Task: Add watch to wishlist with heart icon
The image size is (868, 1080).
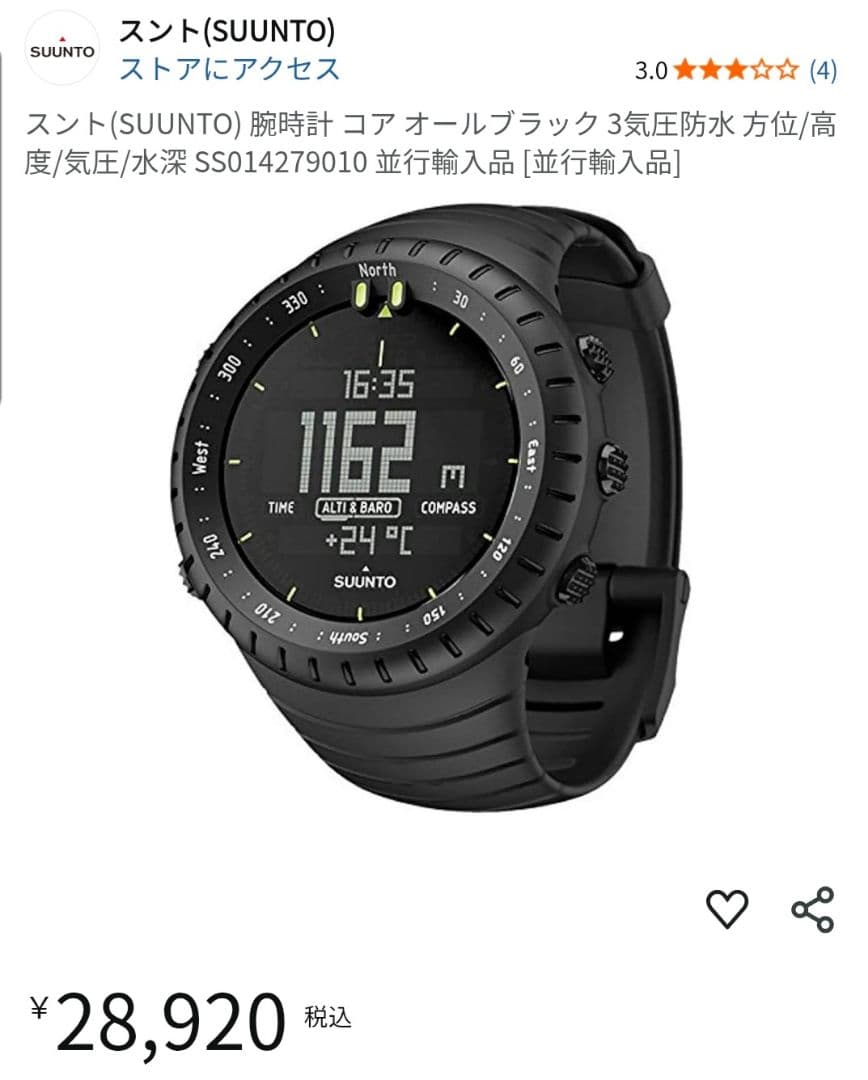Action: [x=727, y=909]
